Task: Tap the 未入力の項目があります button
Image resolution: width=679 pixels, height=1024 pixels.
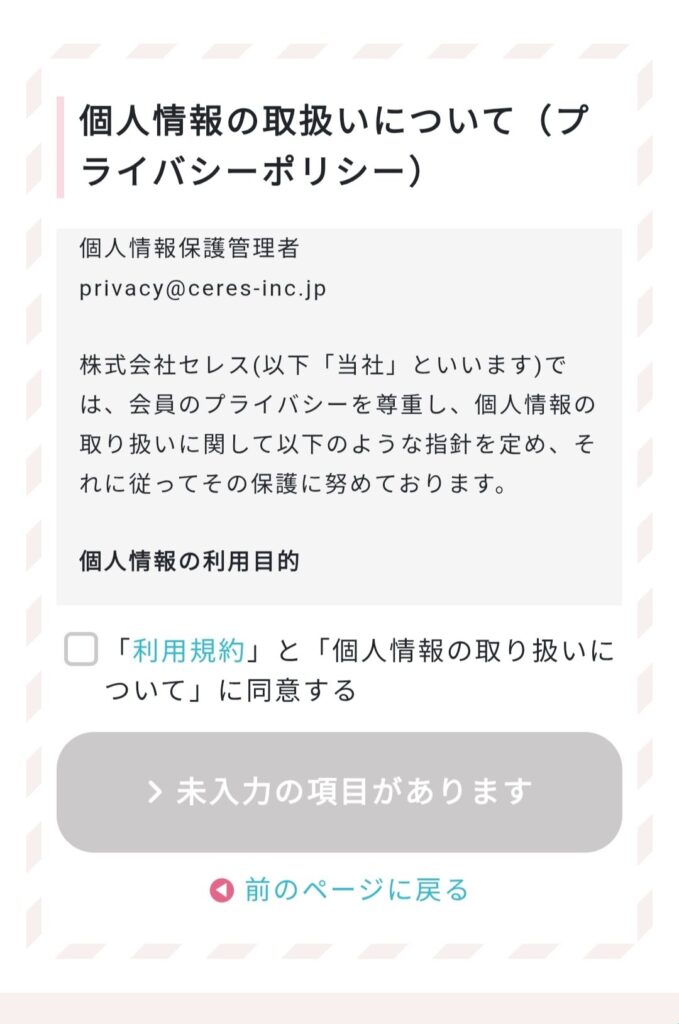Action: pyautogui.click(x=339, y=792)
